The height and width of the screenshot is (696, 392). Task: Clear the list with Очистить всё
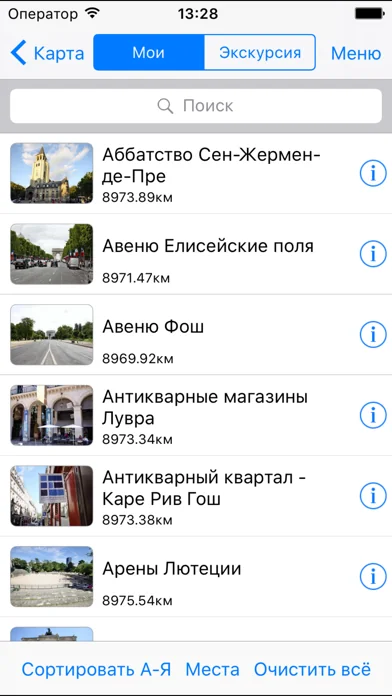[312, 669]
